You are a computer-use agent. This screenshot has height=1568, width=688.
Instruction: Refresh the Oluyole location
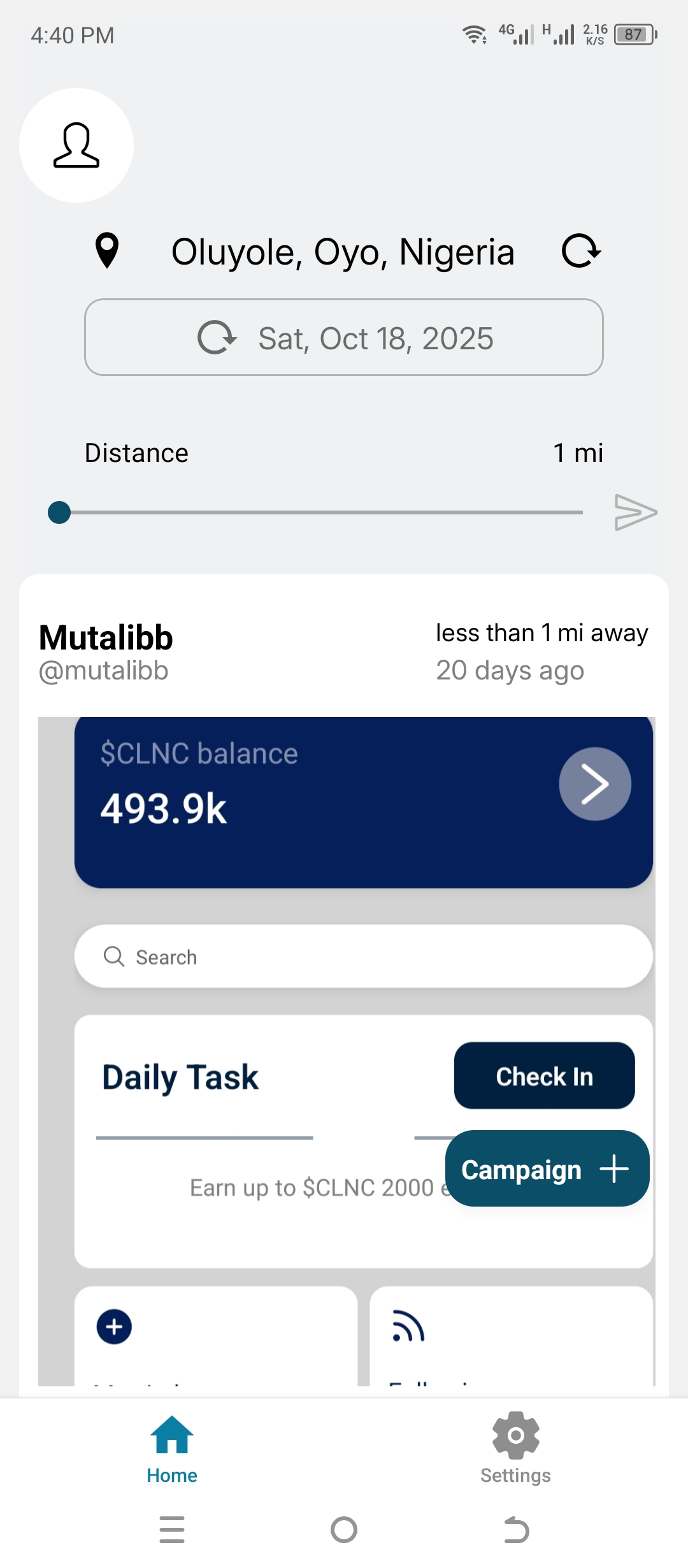[581, 251]
